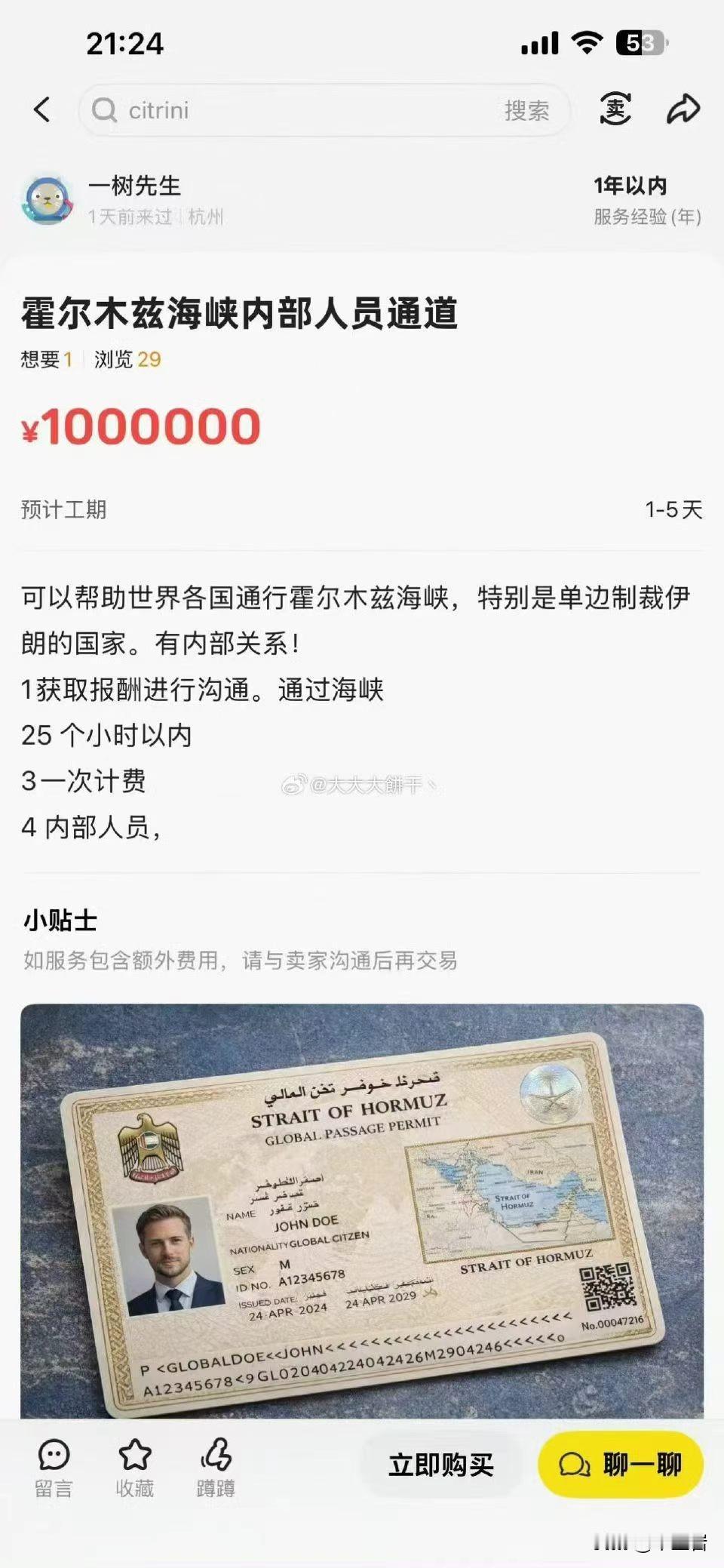The image size is (724, 1568).
Task: Open the 卖同款 (sell similar) icon
Action: coord(615,110)
